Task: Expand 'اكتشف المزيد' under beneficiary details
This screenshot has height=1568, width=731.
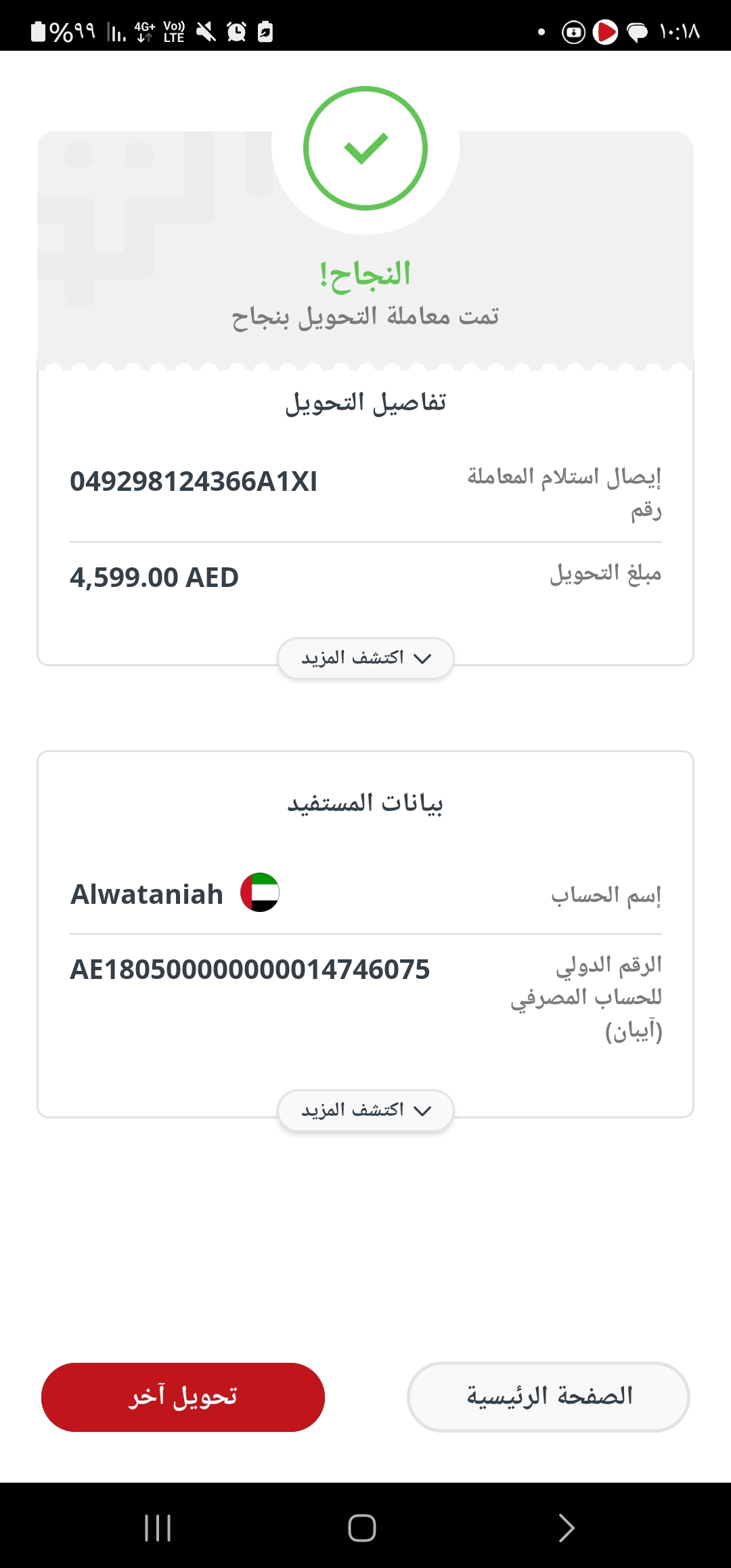Action: pos(365,1110)
